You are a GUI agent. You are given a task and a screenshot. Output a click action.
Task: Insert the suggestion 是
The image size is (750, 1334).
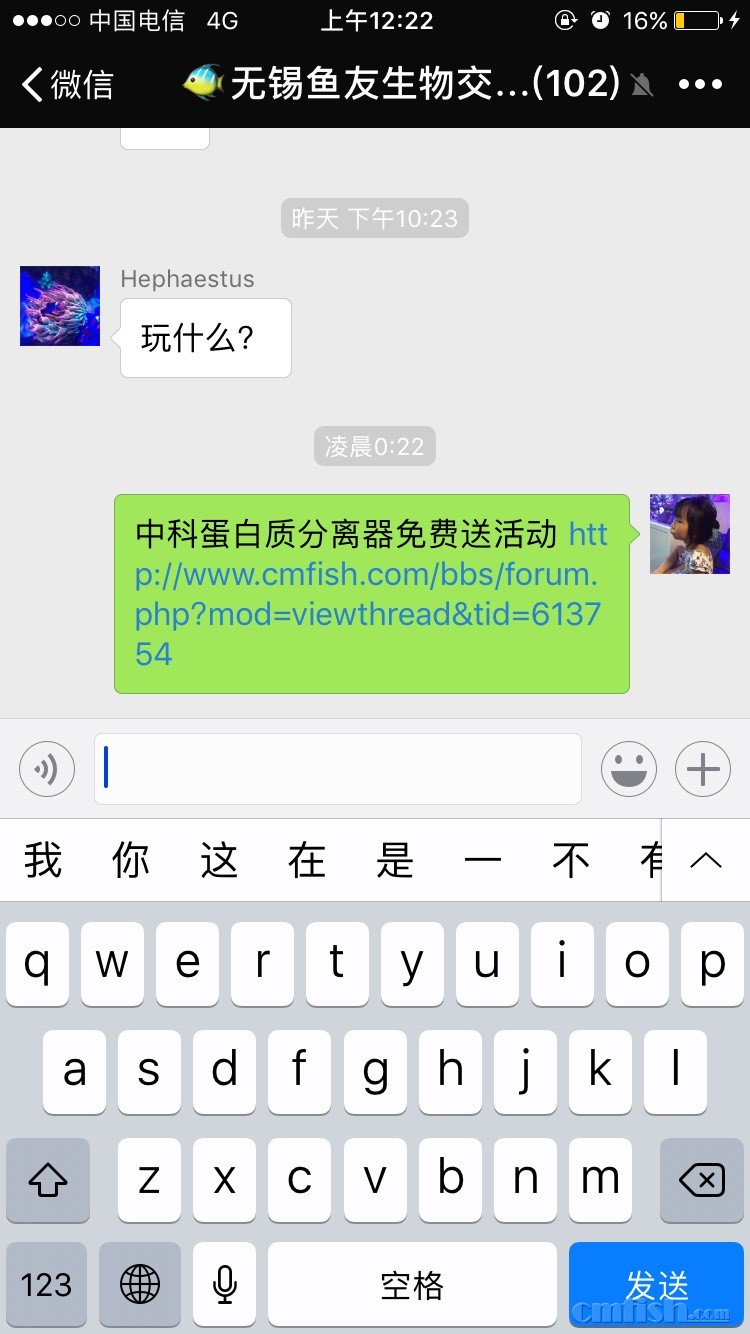395,860
